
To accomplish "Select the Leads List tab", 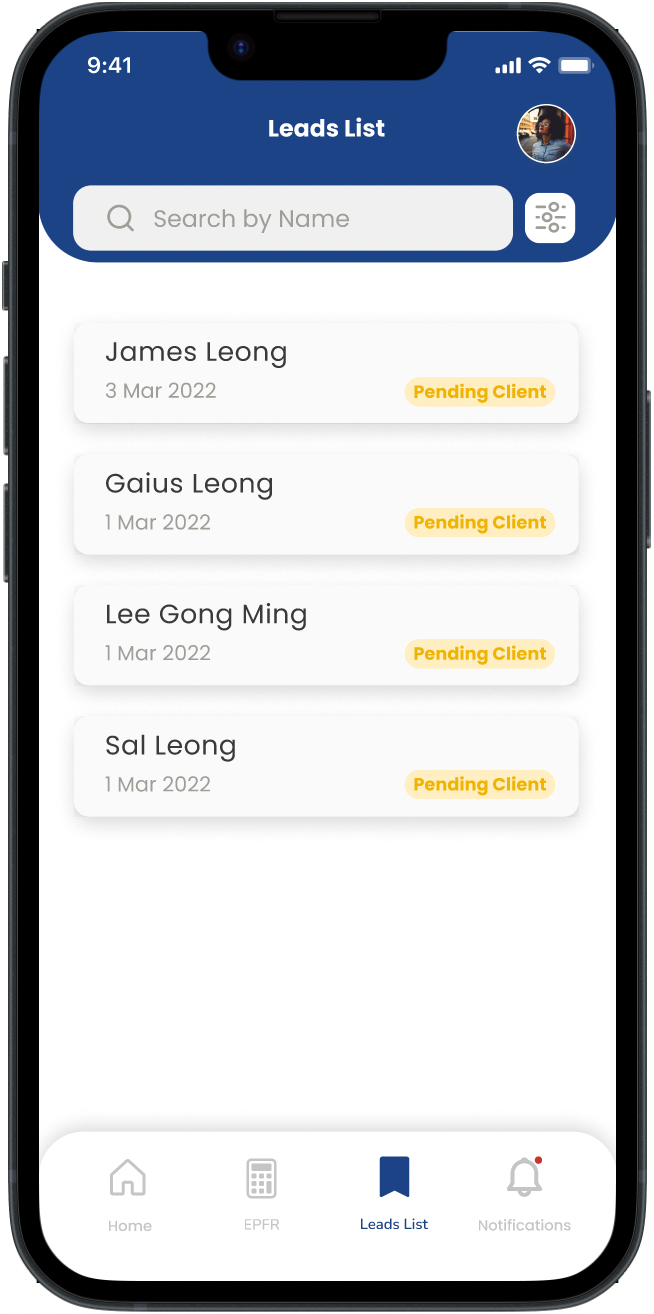I will coord(394,1194).
